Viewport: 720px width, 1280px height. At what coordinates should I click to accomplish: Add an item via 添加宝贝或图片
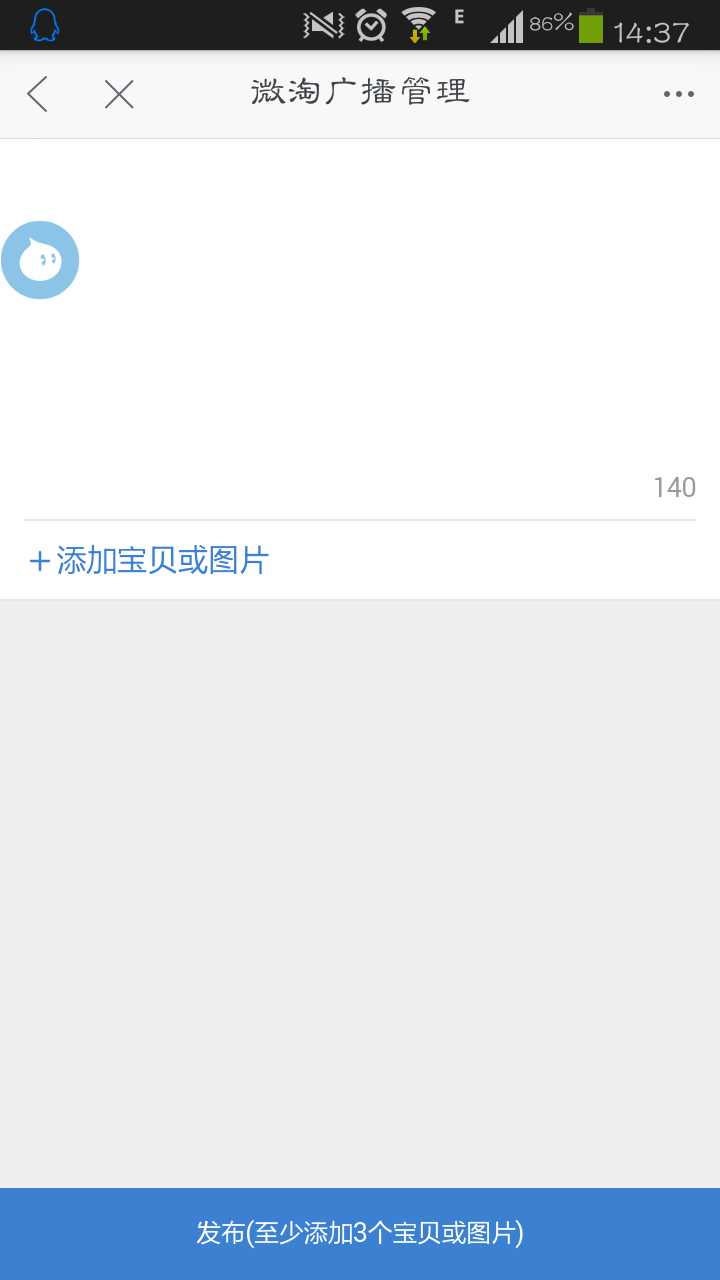coord(149,560)
